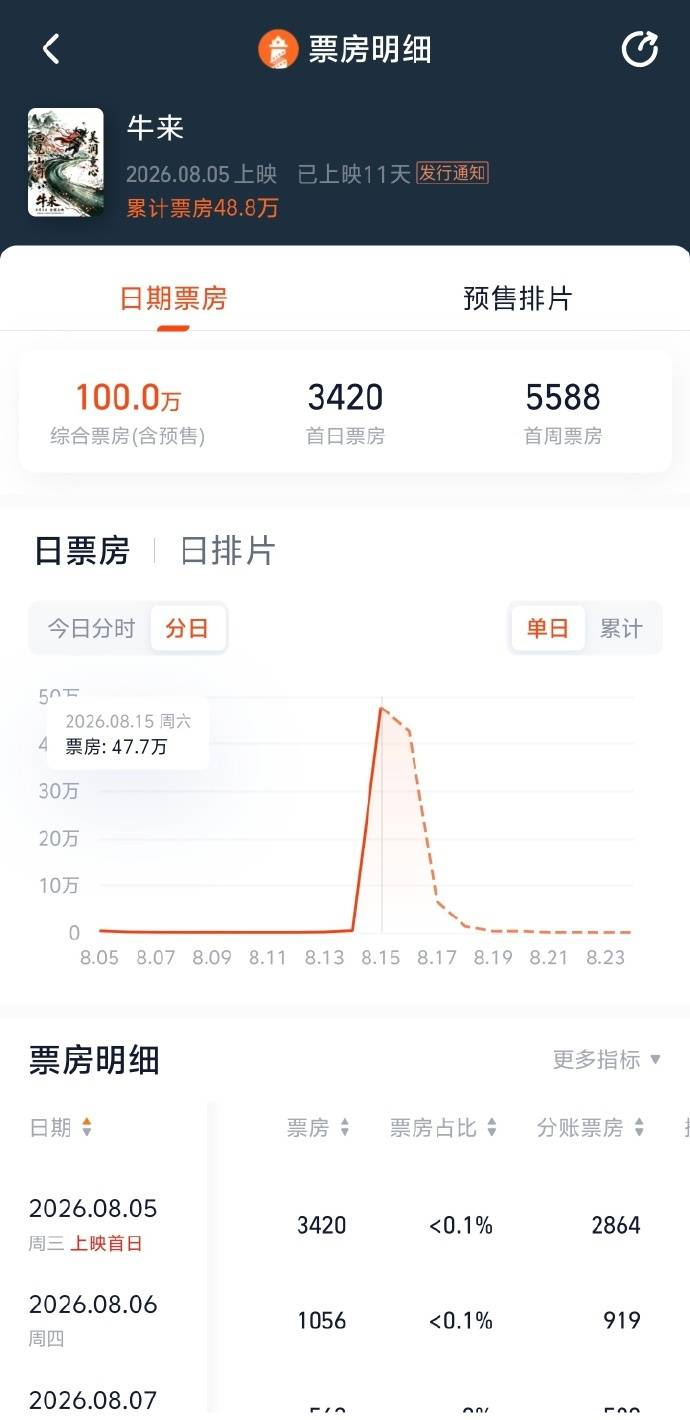Select the 日期票房 tab
Screen dimensions: 690x1420
click(173, 298)
